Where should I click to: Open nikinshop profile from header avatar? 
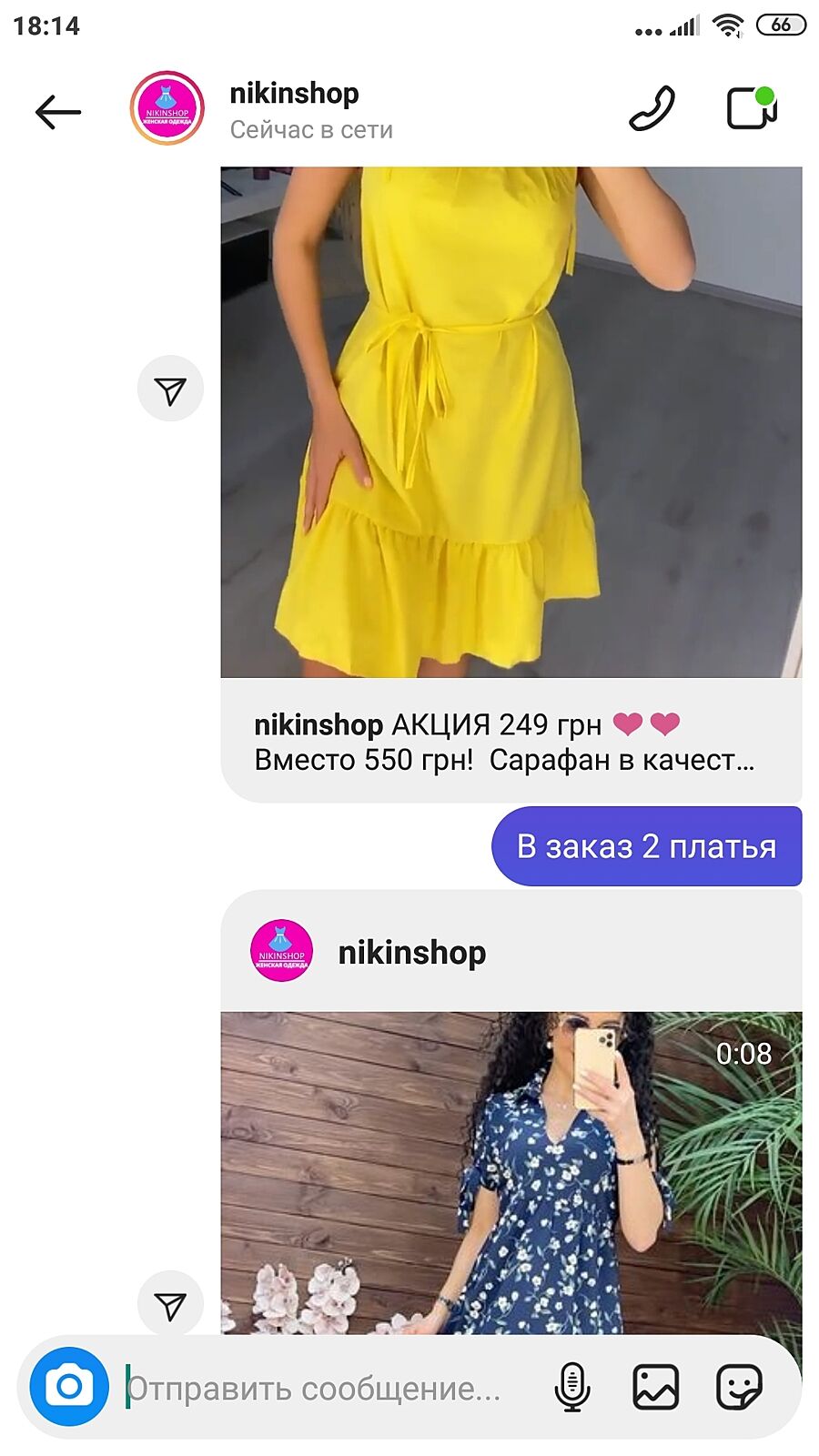pos(167,108)
